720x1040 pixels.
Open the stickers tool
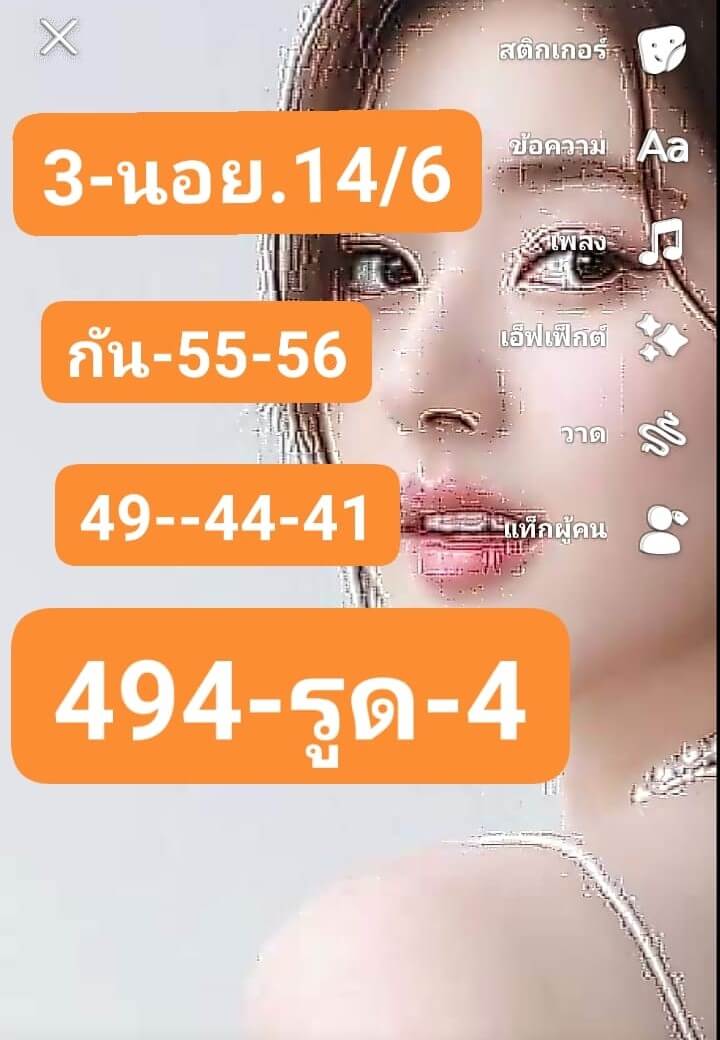[662, 49]
